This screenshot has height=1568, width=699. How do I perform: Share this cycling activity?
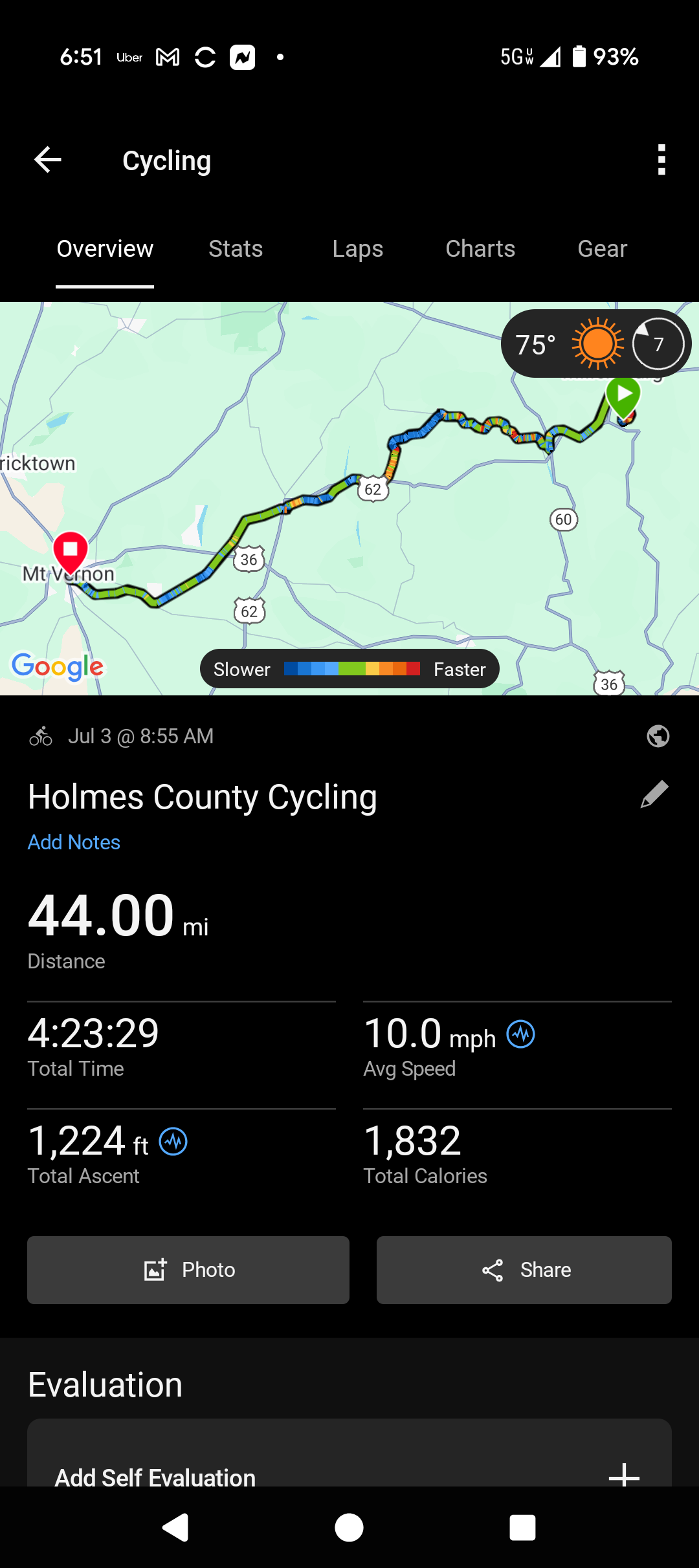(x=524, y=1270)
